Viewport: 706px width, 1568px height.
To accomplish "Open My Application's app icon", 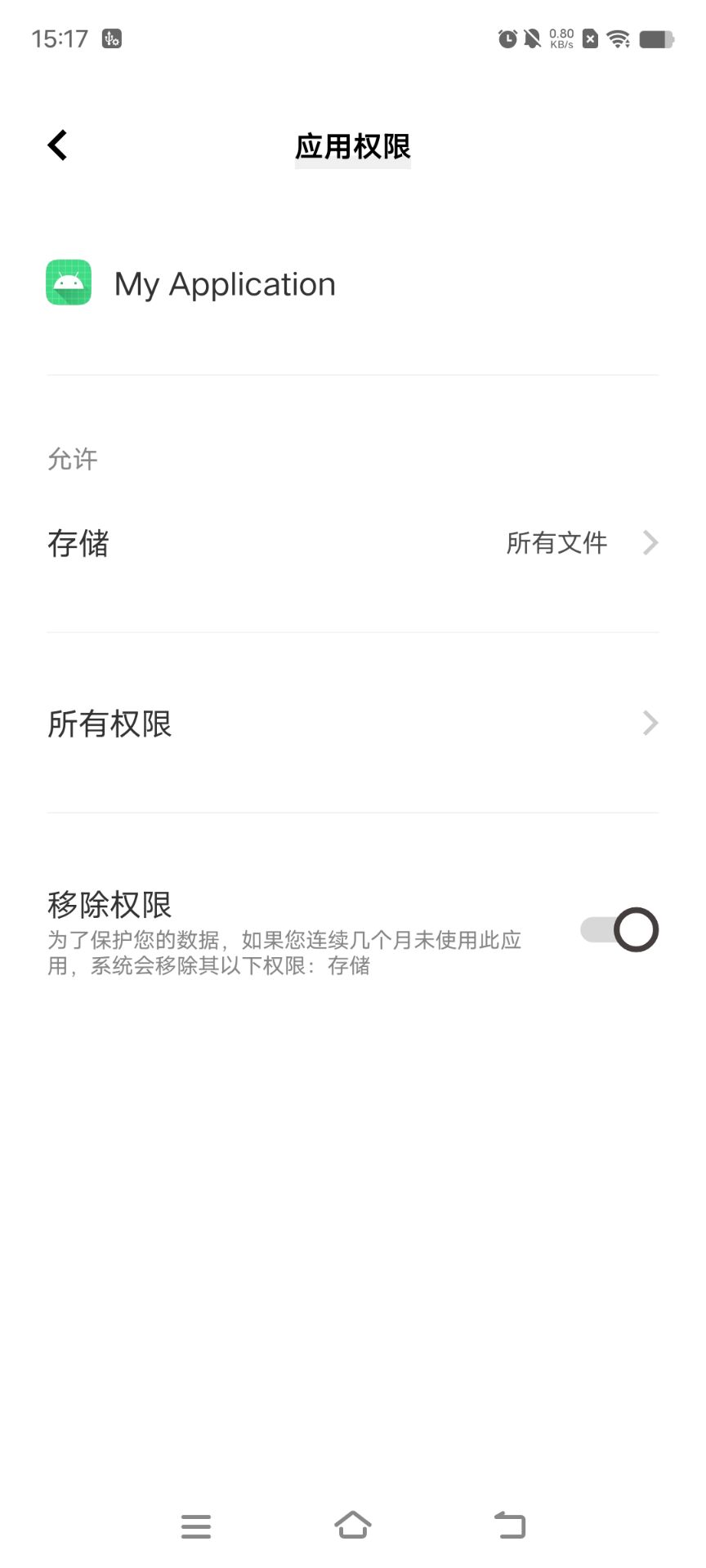I will click(69, 282).
